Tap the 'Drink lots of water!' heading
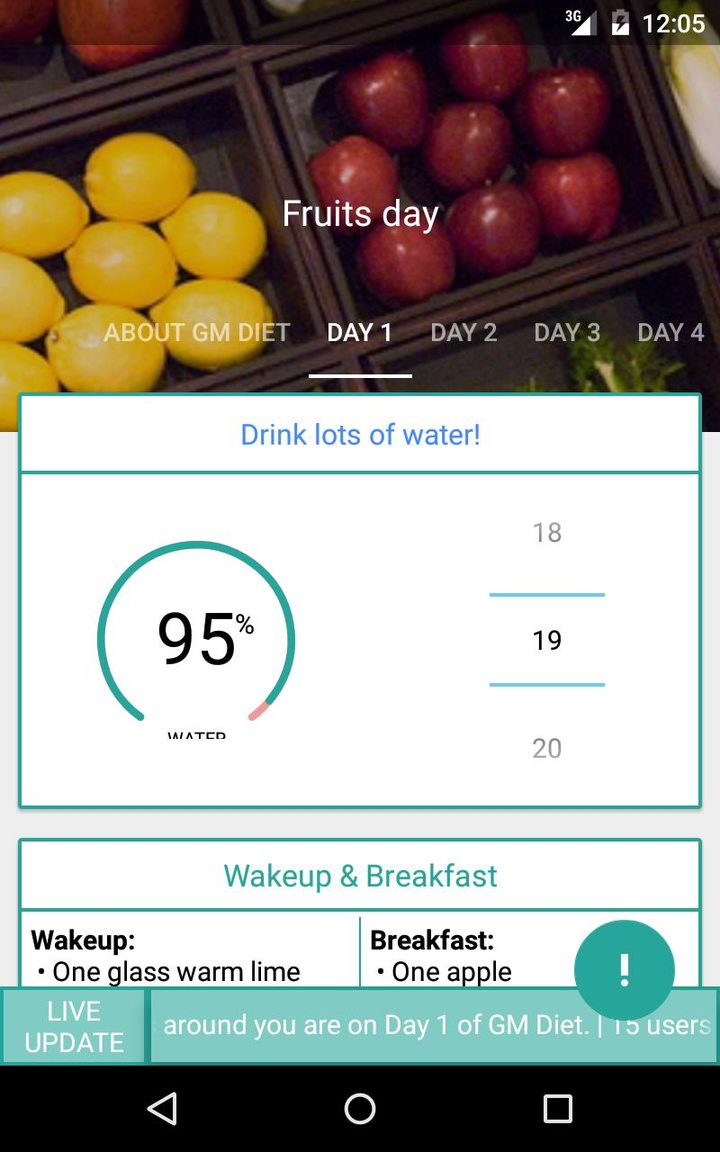 click(360, 434)
